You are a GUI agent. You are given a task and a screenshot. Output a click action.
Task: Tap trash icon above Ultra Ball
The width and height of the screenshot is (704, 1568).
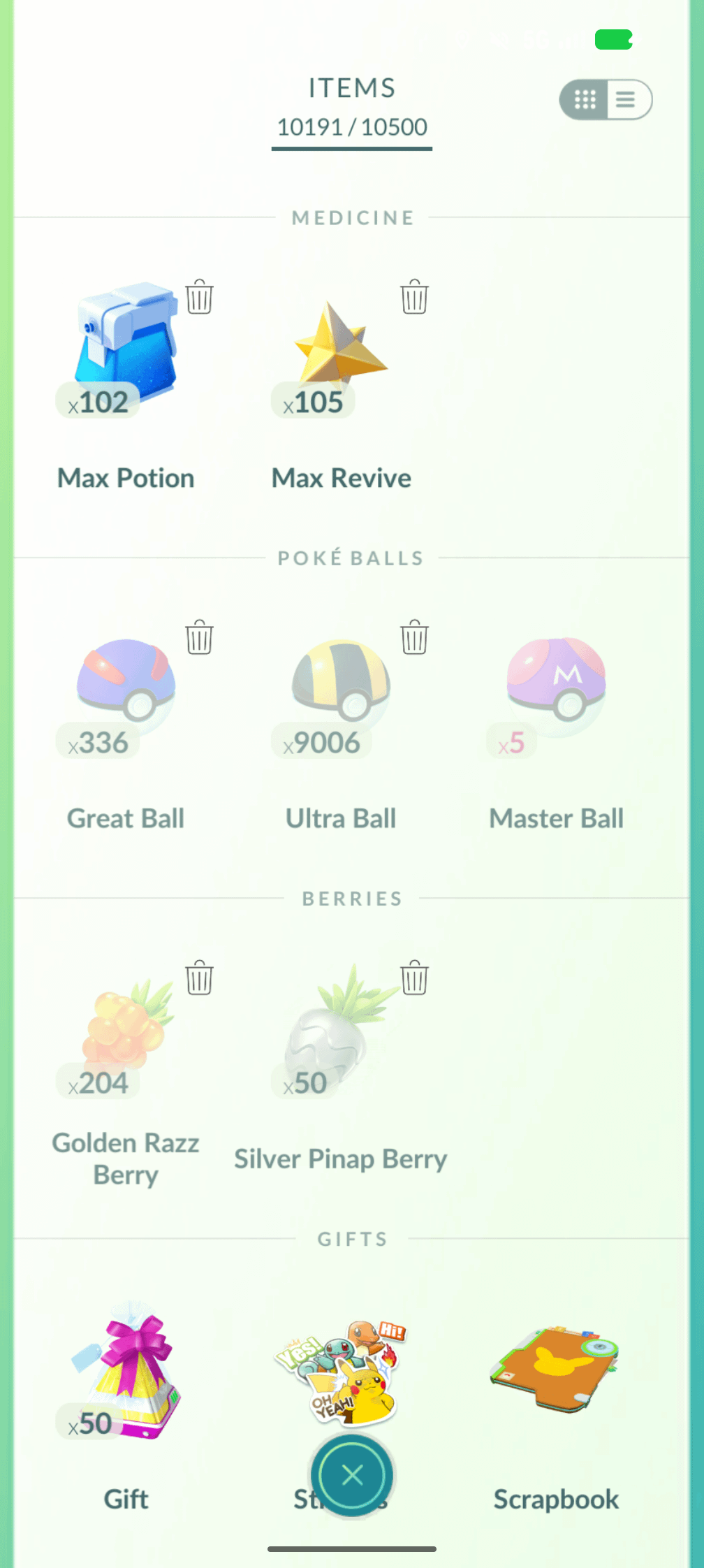click(x=414, y=637)
